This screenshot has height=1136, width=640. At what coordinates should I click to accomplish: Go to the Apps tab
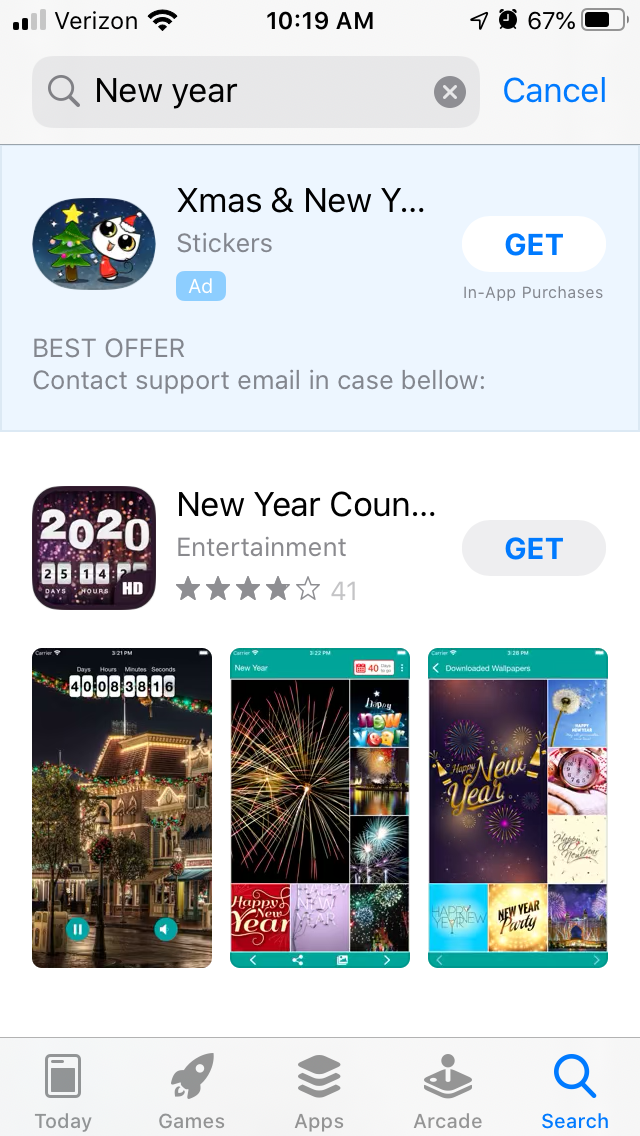(319, 1092)
